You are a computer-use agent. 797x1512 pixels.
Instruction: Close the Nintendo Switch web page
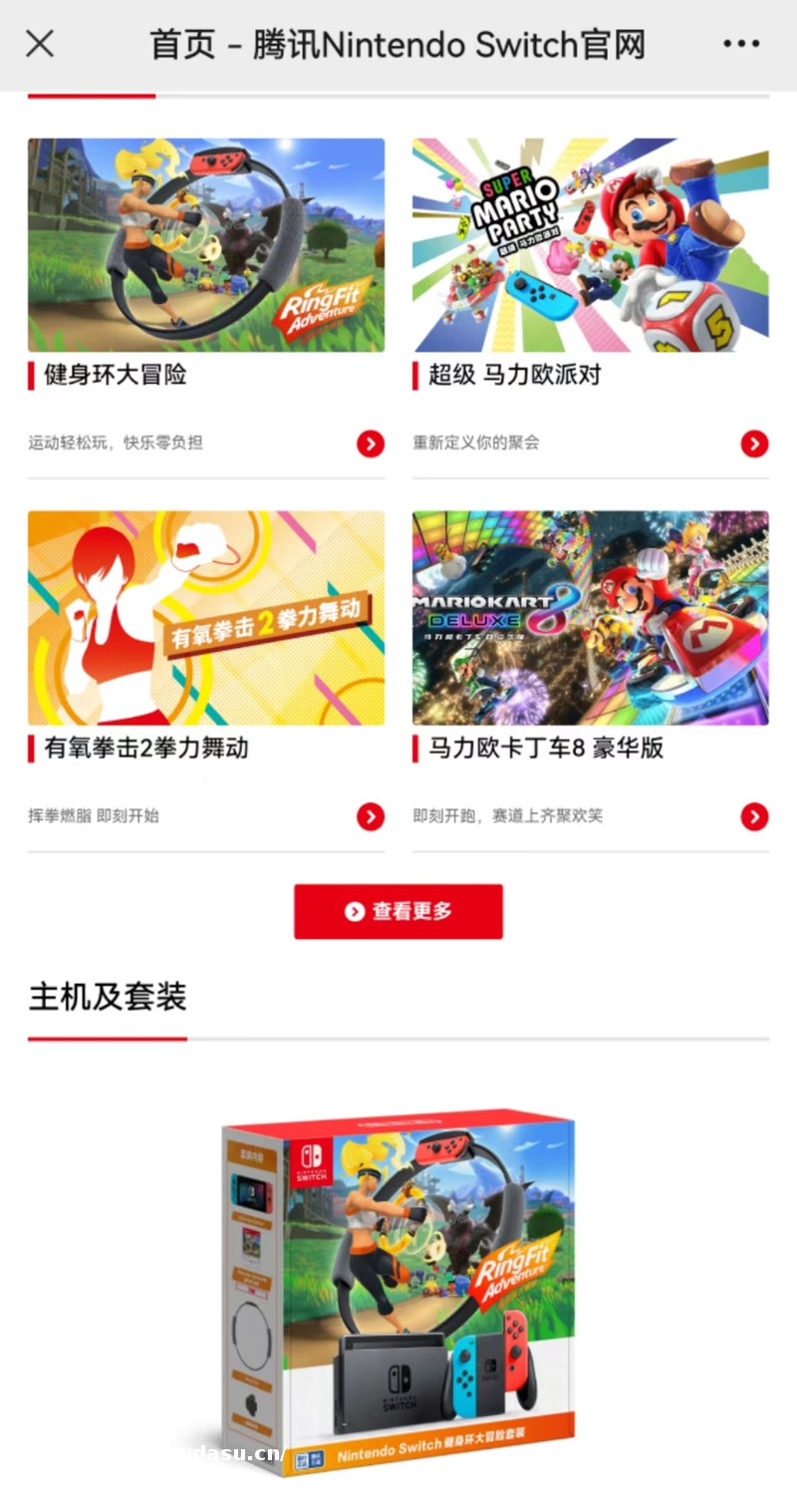point(40,44)
